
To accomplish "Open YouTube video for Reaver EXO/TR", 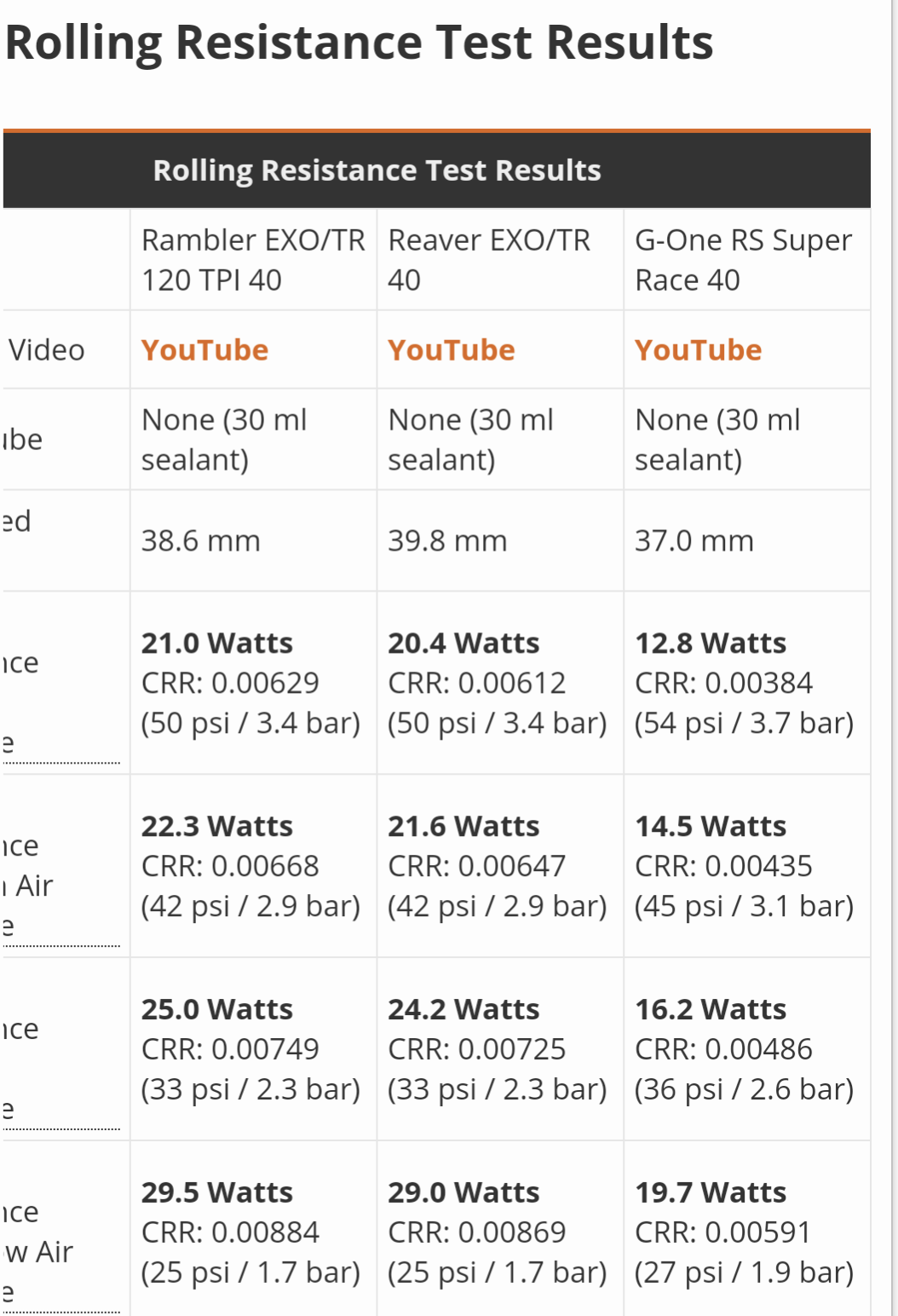I will (451, 350).
